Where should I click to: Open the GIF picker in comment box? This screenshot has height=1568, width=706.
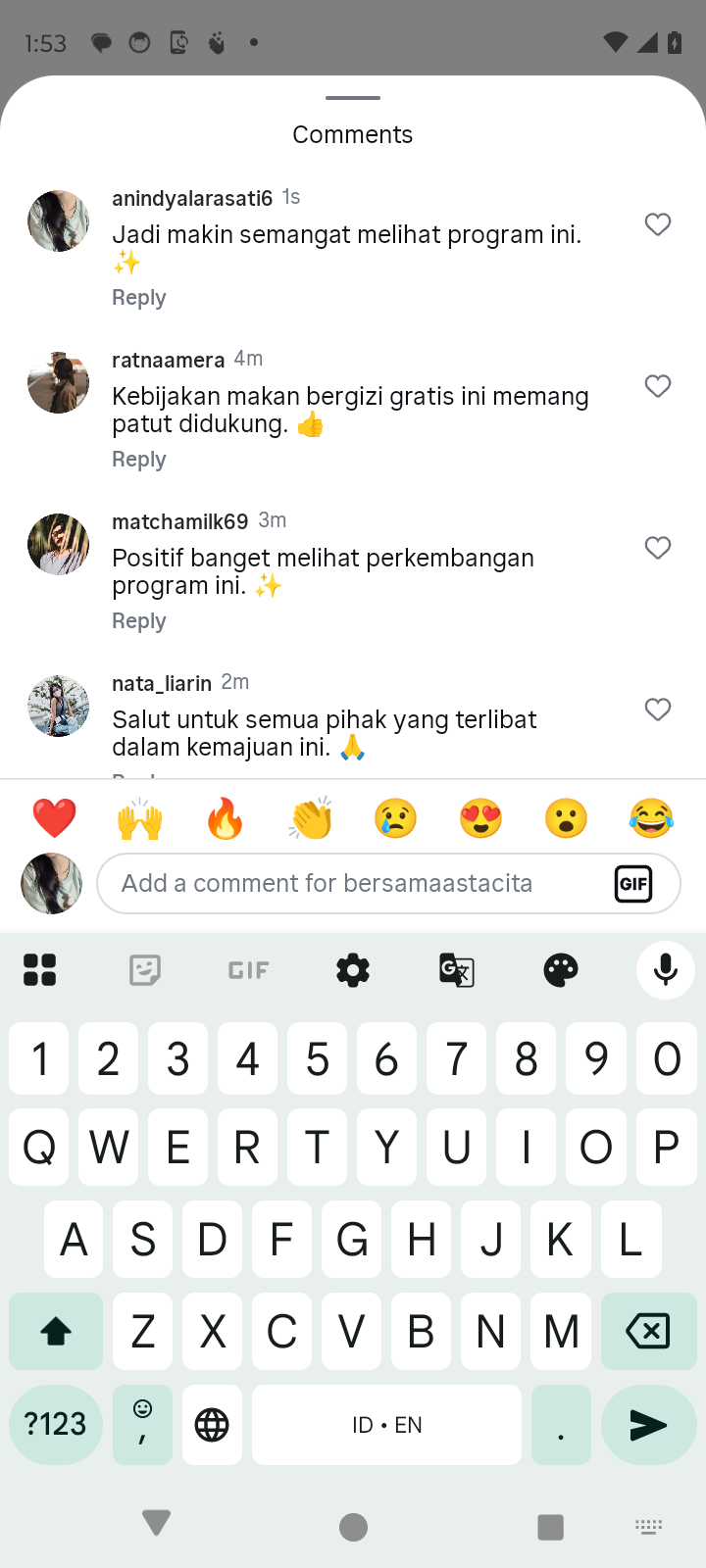tap(633, 884)
